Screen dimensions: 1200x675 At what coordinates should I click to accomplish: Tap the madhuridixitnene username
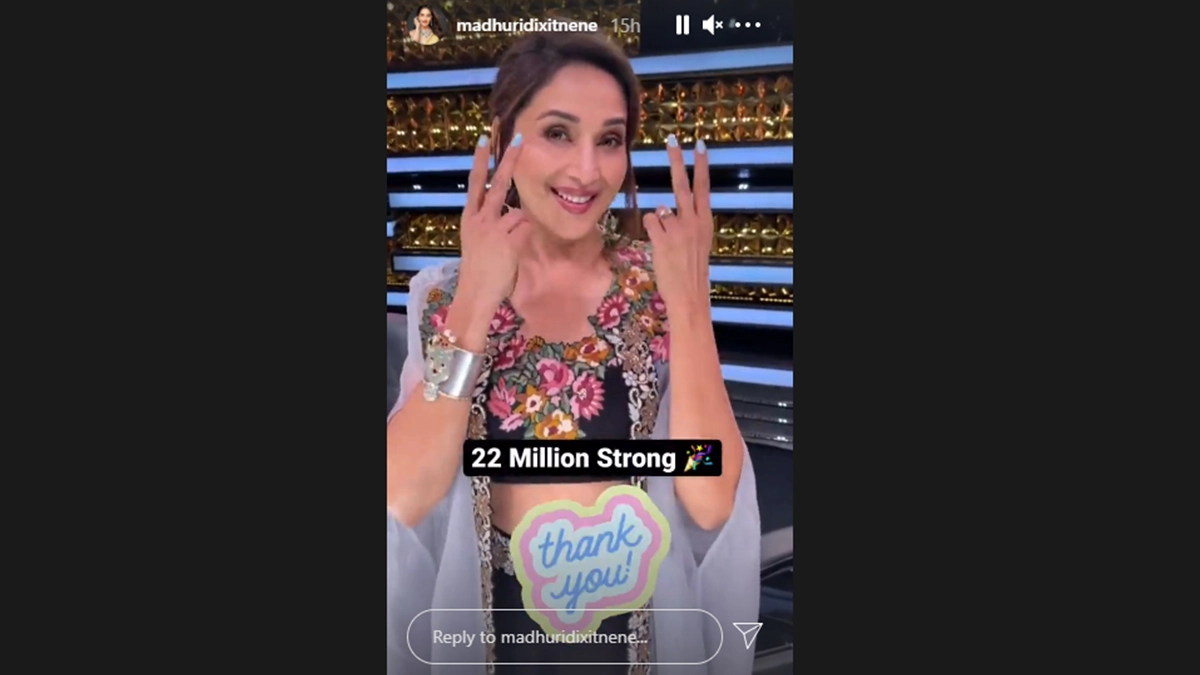point(526,25)
